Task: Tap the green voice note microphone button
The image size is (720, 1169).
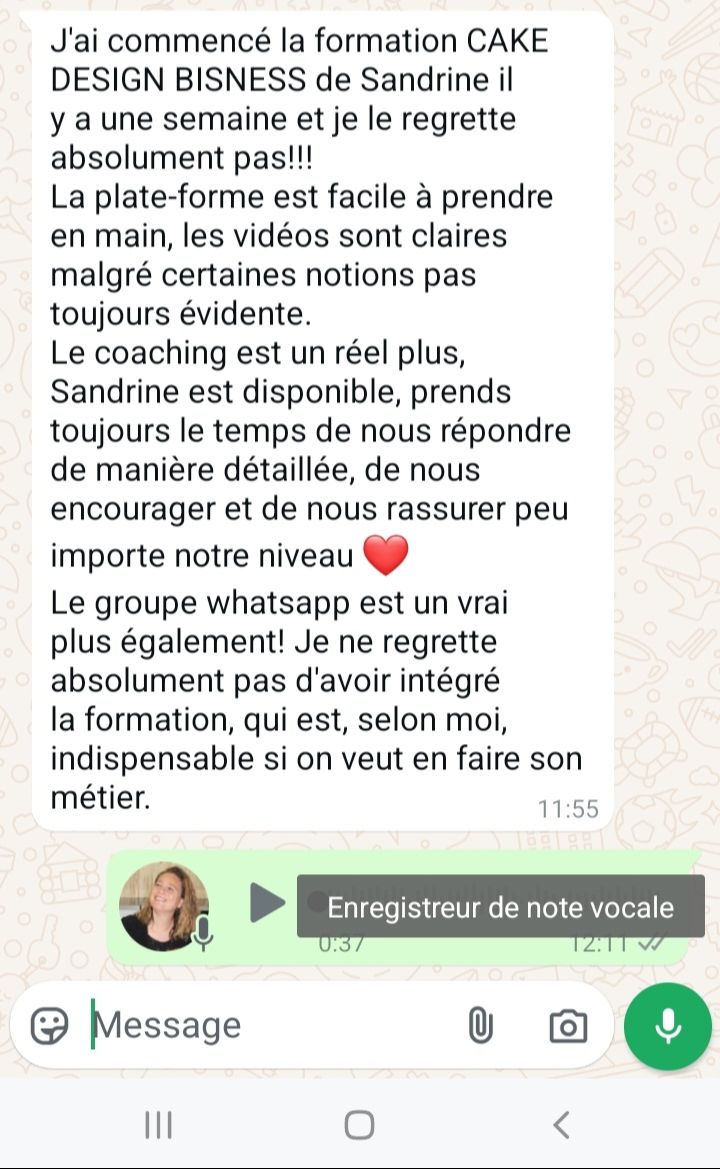Action: pyautogui.click(x=667, y=1025)
